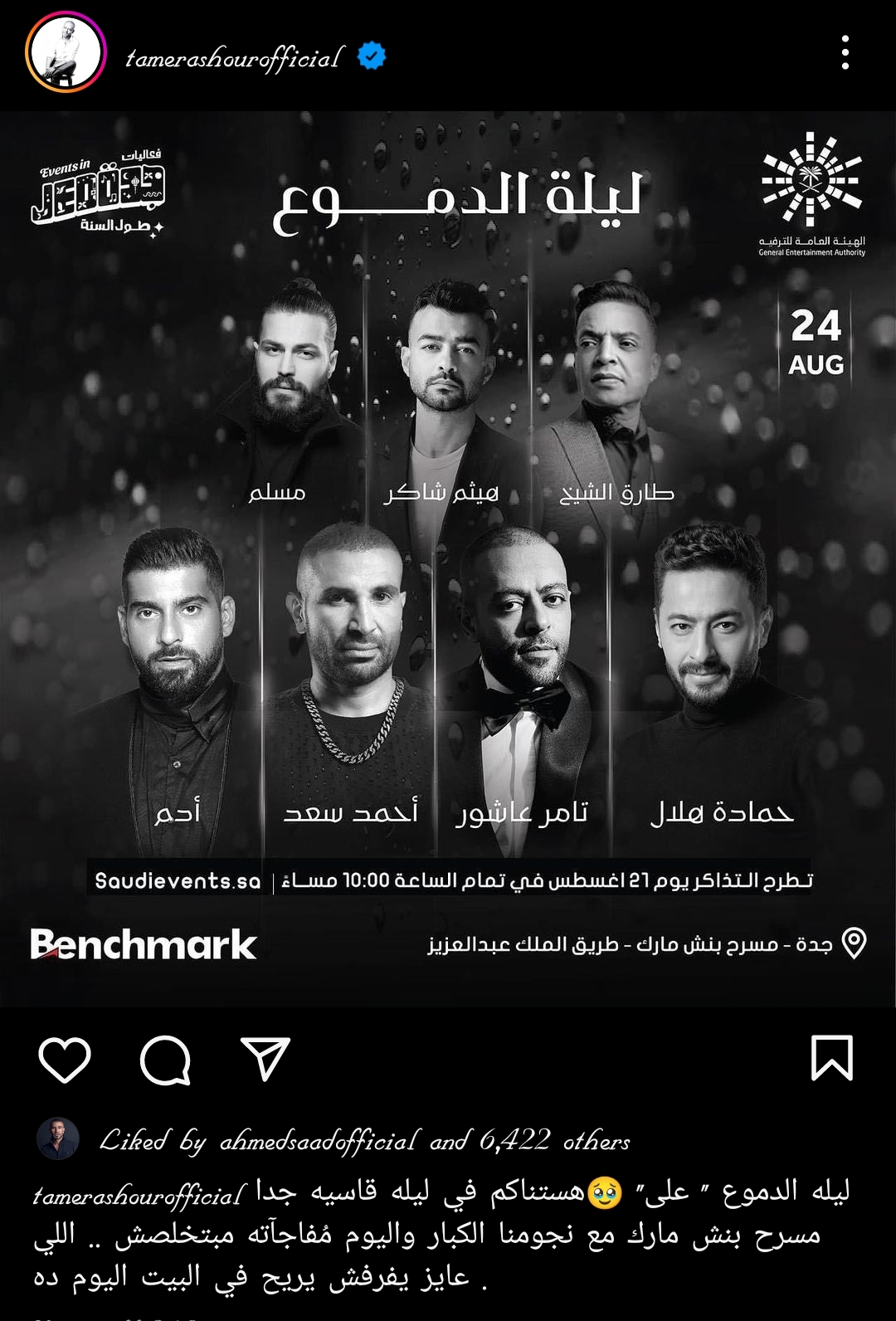This screenshot has width=896, height=1321.
Task: Share the post via paper plane icon
Action: pyautogui.click(x=265, y=1058)
